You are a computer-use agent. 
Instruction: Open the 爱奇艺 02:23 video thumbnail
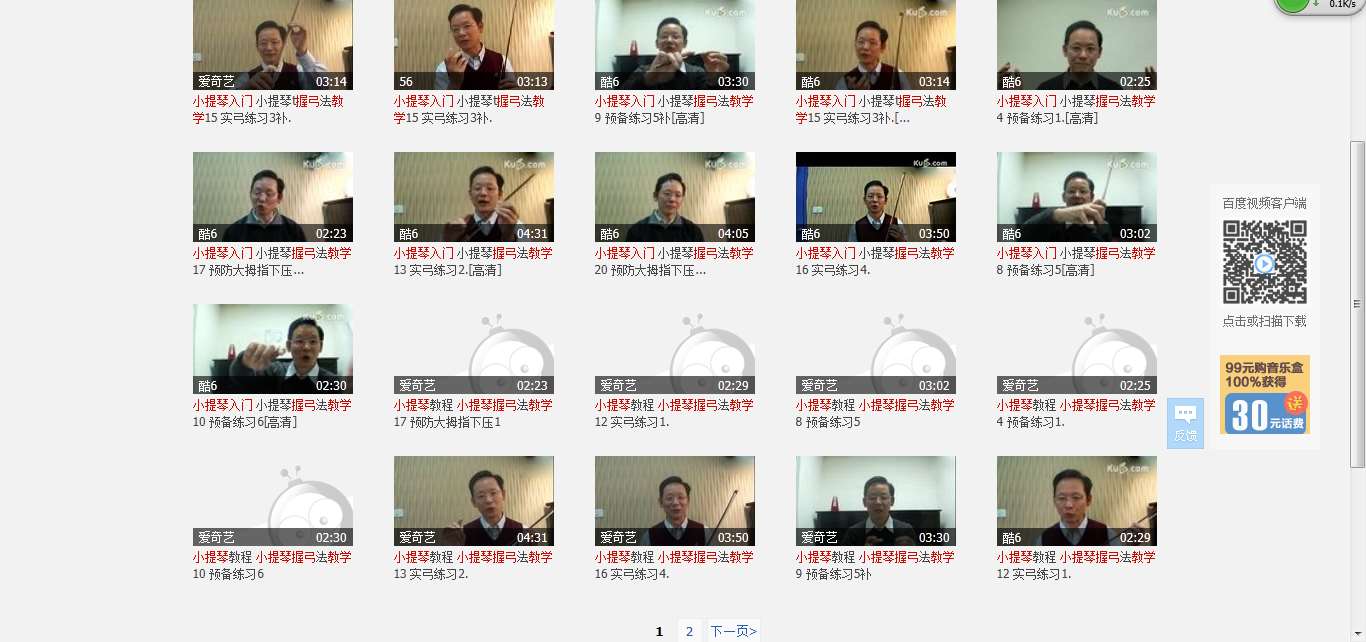(x=474, y=348)
